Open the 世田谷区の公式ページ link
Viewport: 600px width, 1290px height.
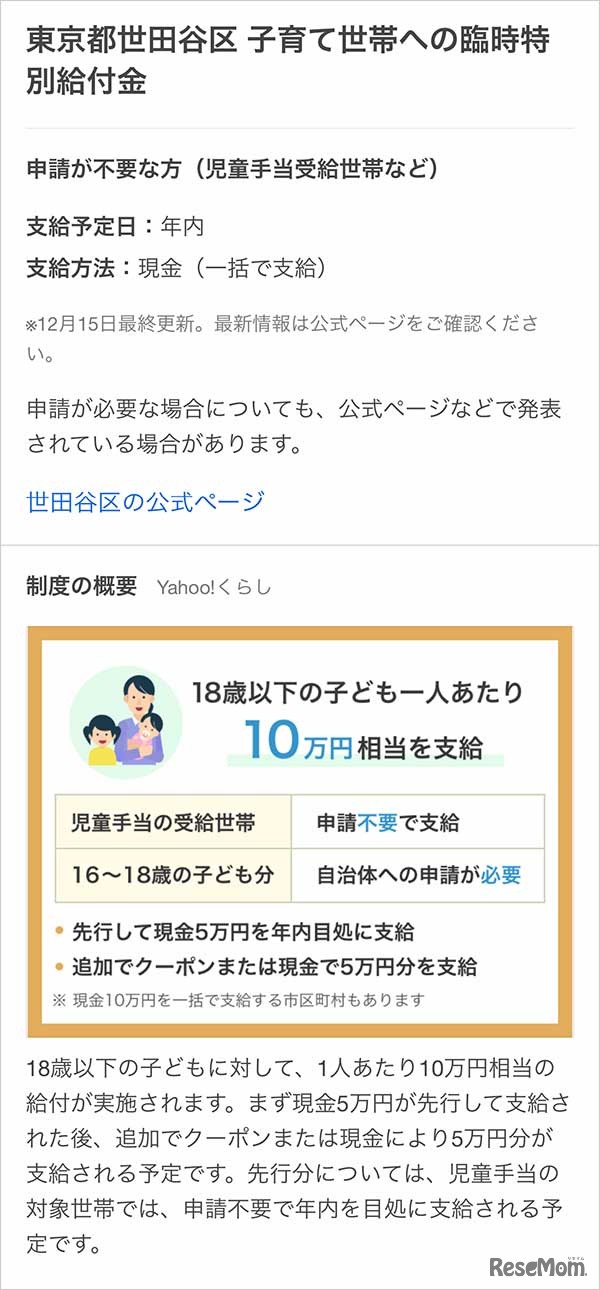pos(145,501)
